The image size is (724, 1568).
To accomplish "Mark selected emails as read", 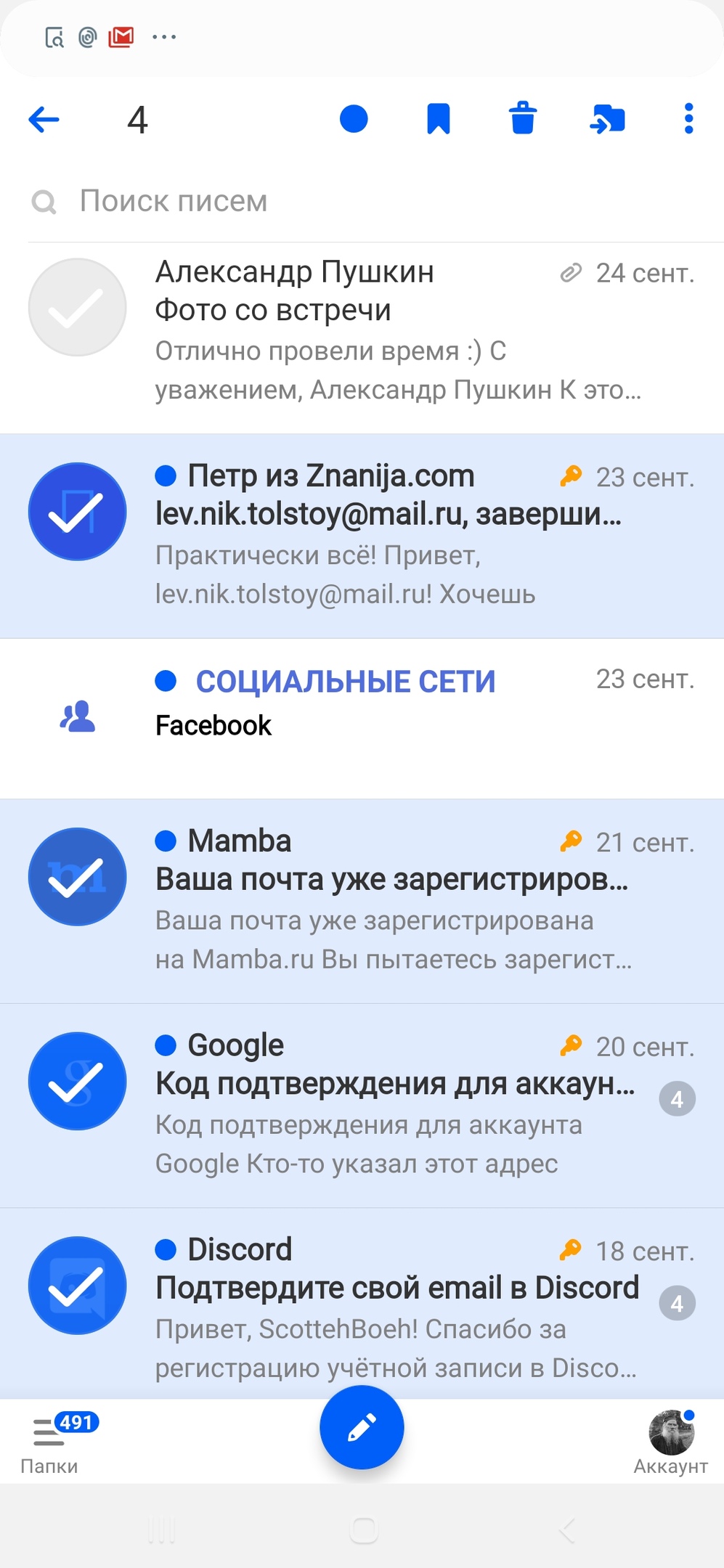I will 354,119.
